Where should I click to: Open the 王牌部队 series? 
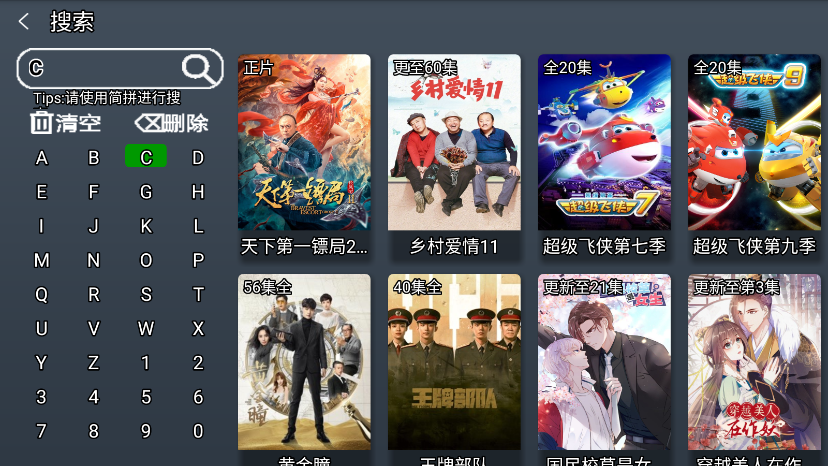(454, 363)
